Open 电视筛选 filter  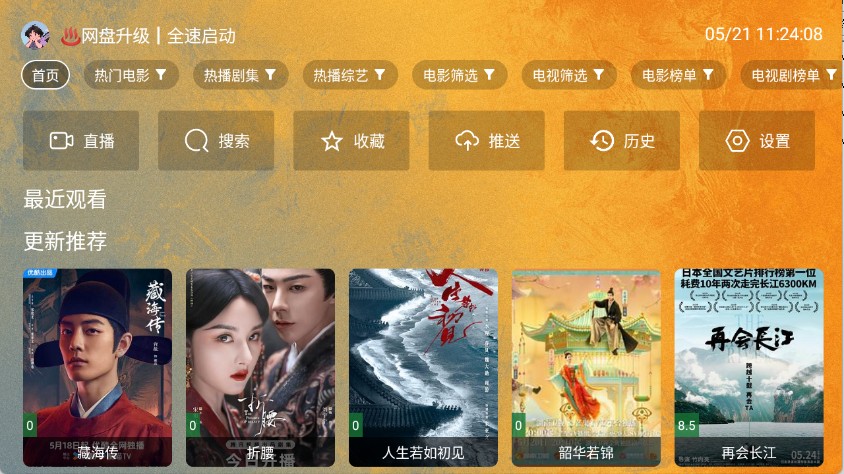point(569,75)
